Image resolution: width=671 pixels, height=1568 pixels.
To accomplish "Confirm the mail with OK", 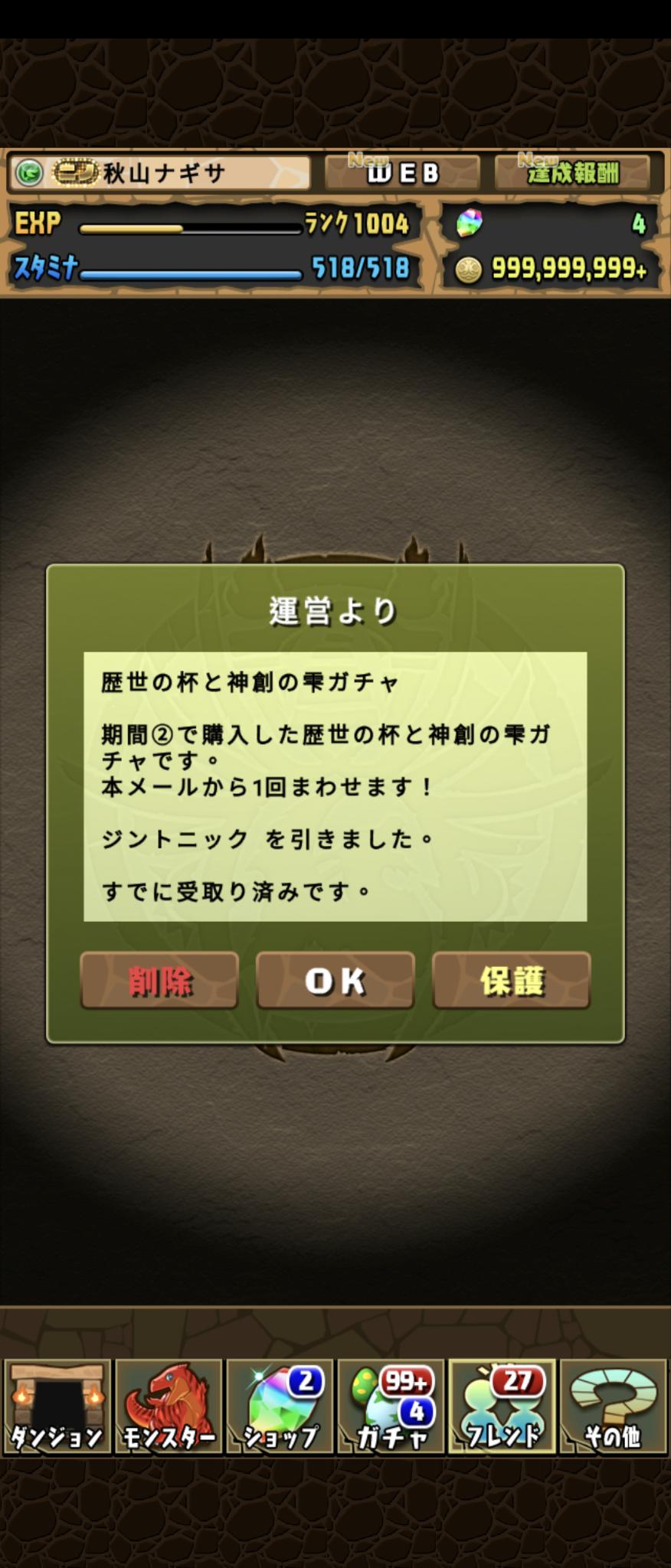I will click(x=335, y=981).
